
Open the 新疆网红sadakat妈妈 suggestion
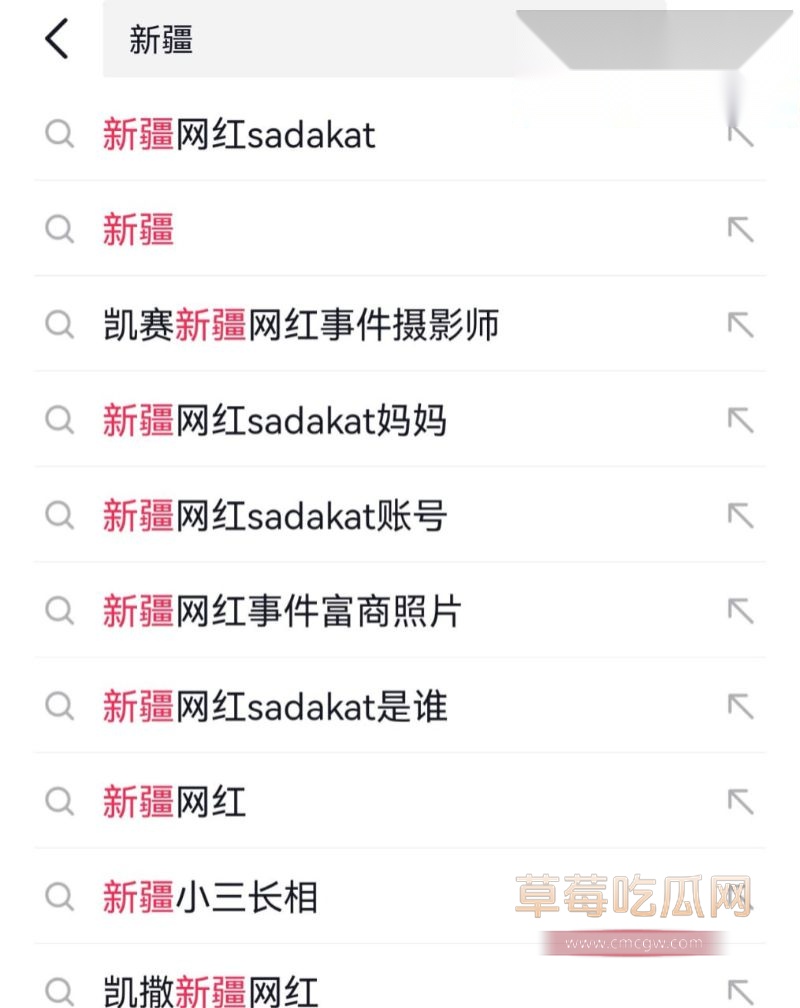(x=277, y=421)
